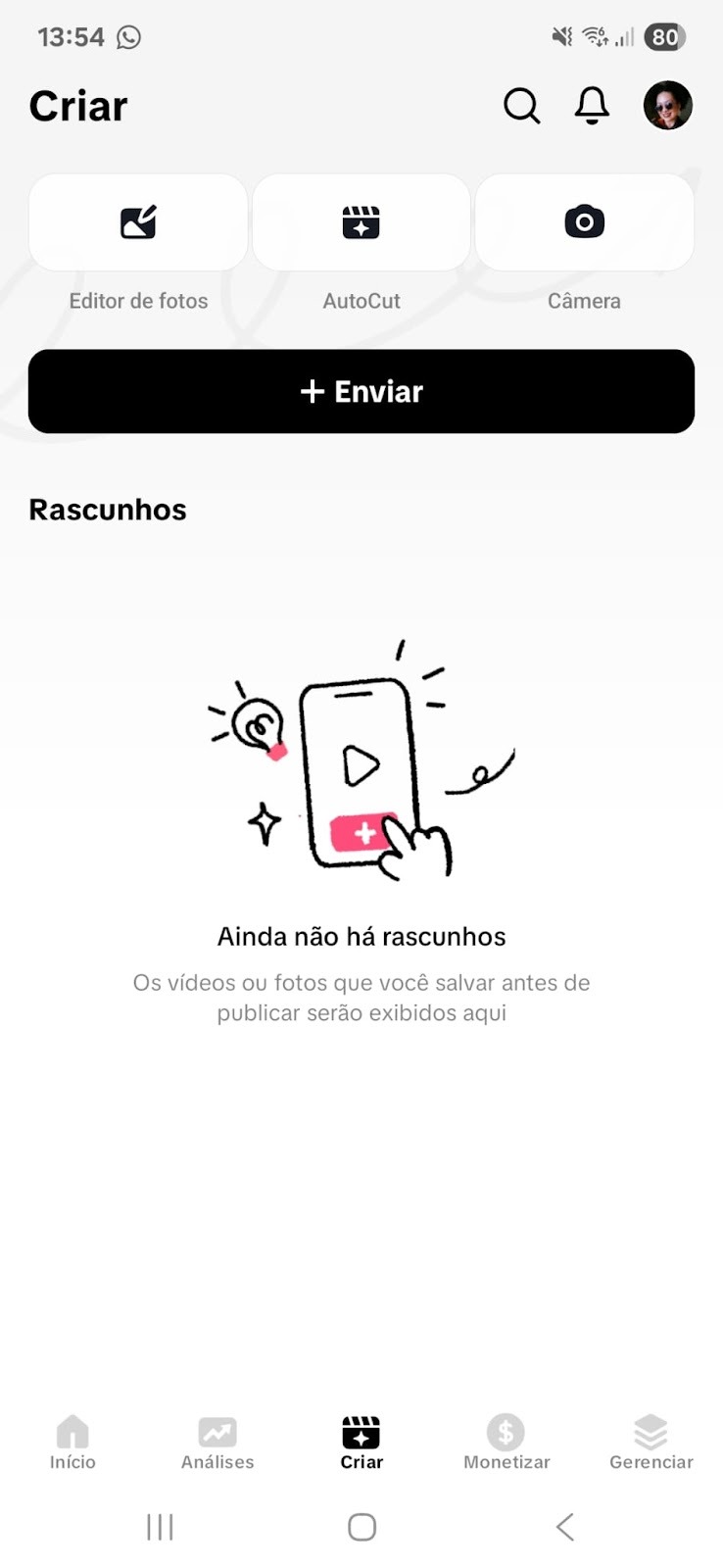Viewport: 723px width, 1568px height.
Task: Open notifications via the bell icon
Action: click(x=592, y=107)
